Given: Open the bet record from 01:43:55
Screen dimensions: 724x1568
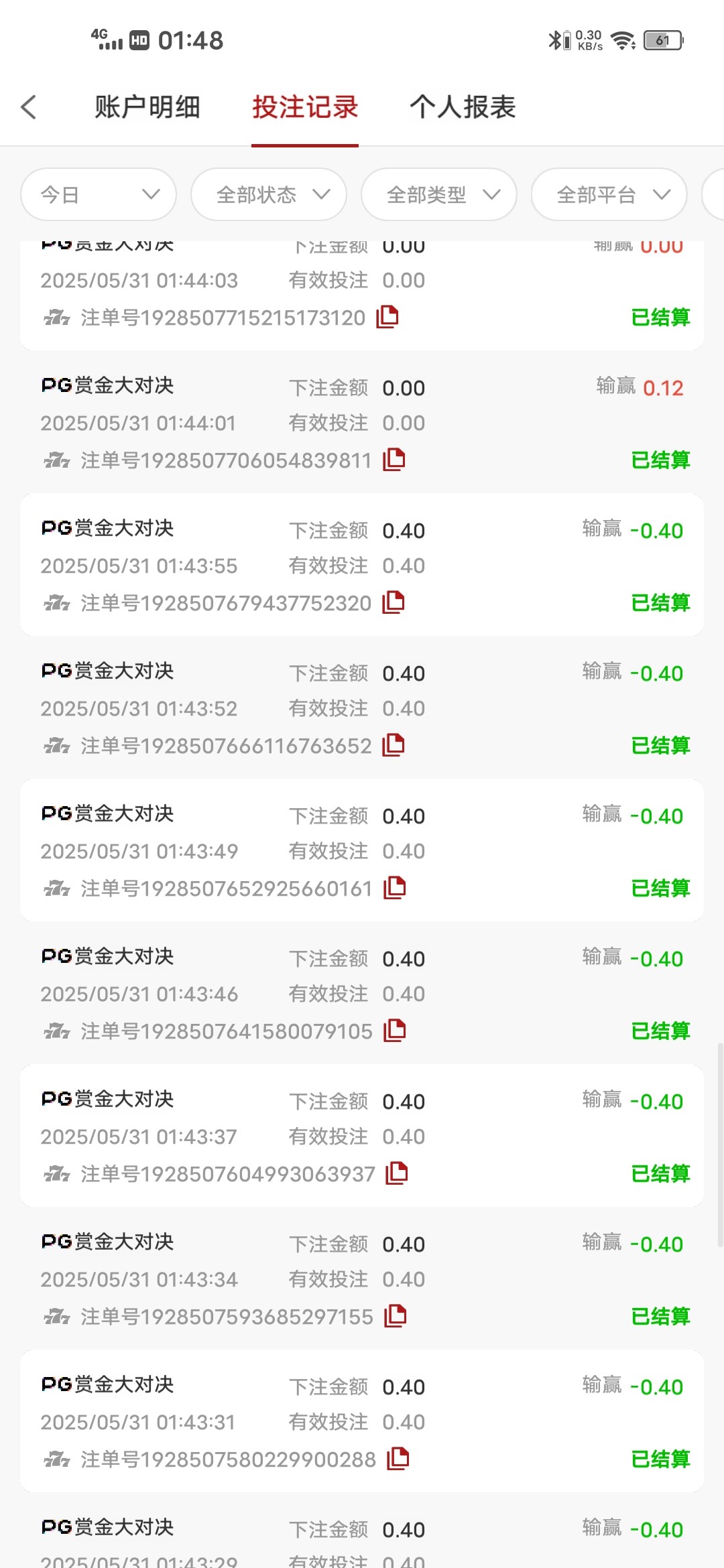Looking at the screenshot, I should pos(362,565).
